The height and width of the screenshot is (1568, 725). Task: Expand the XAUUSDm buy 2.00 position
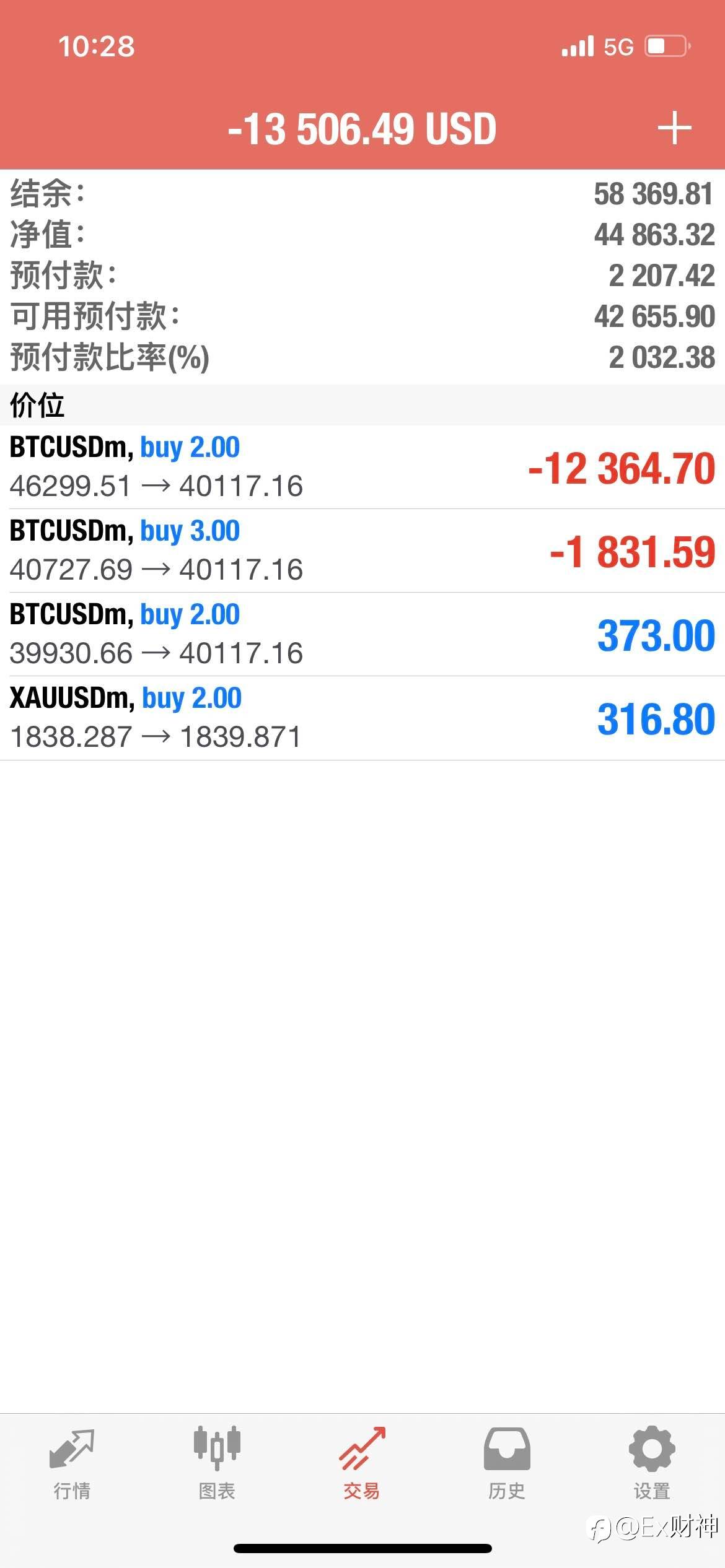(x=362, y=718)
